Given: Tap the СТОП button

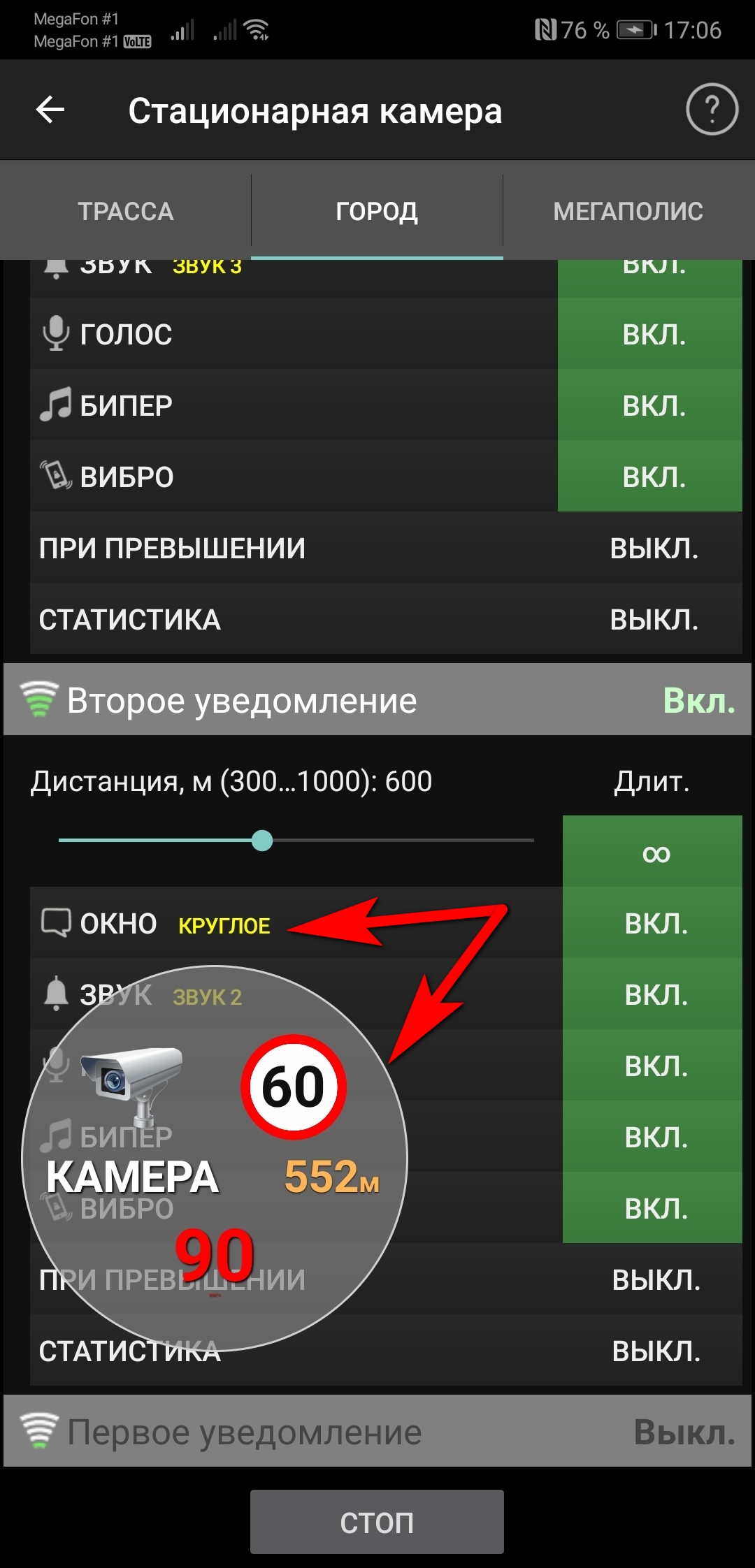Looking at the screenshot, I should coord(377,1522).
